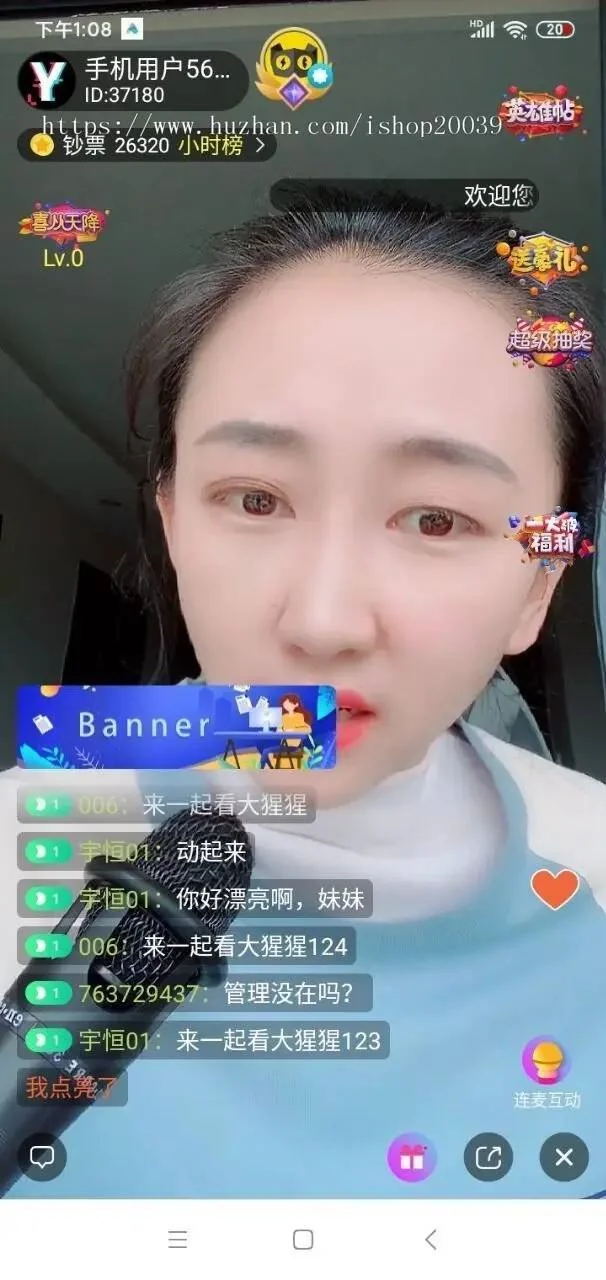606x1280 pixels.
Task: Tap the 英雄帖 activity icon
Action: pyautogui.click(x=541, y=114)
